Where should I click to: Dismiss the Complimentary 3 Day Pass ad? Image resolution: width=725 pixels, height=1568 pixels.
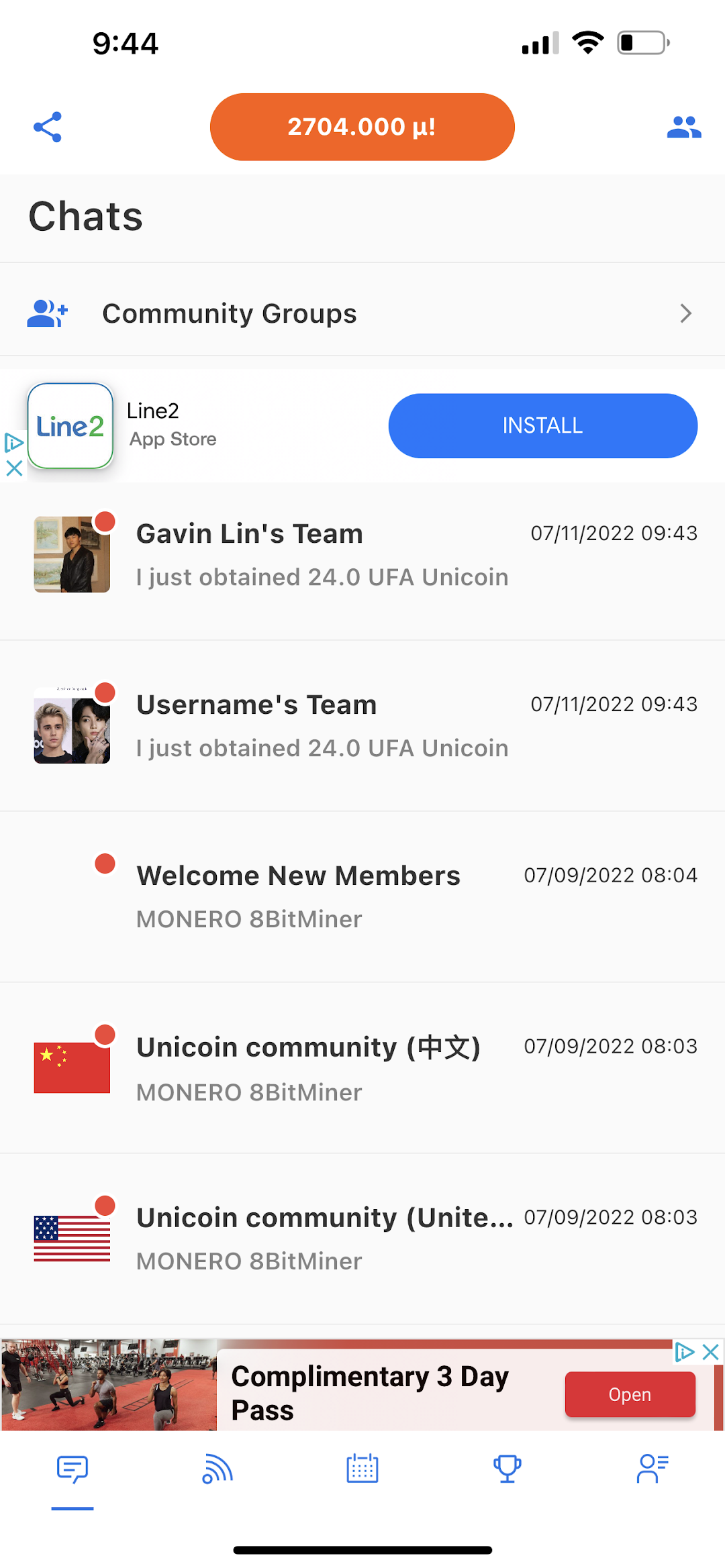(710, 1352)
